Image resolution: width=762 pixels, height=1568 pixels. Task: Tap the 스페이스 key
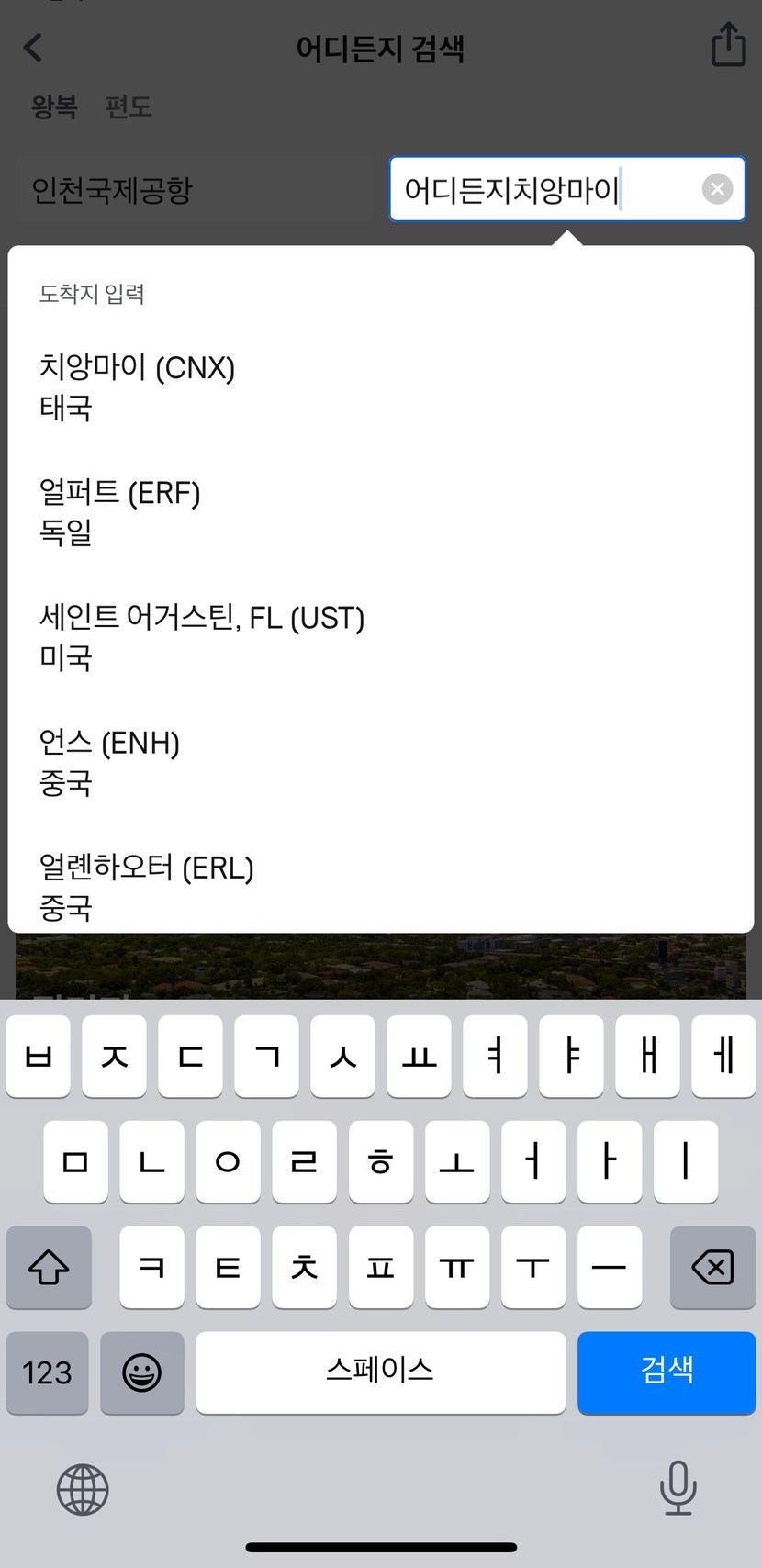(x=380, y=1372)
